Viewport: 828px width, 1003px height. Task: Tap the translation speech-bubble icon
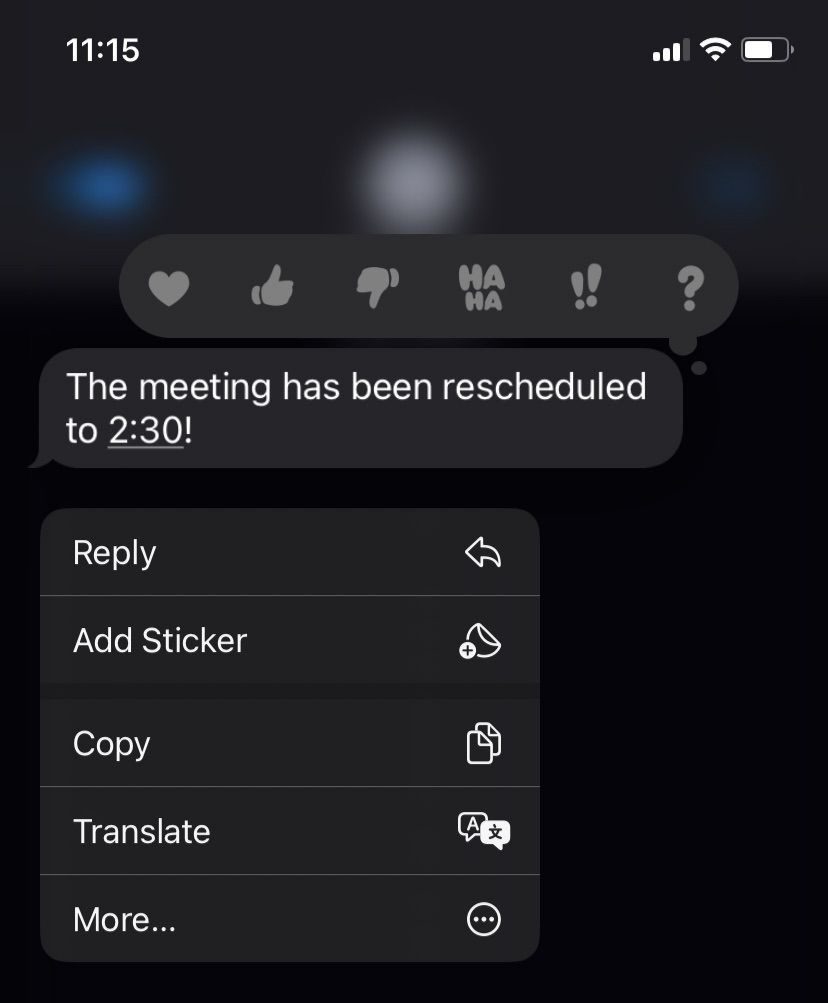click(x=484, y=830)
